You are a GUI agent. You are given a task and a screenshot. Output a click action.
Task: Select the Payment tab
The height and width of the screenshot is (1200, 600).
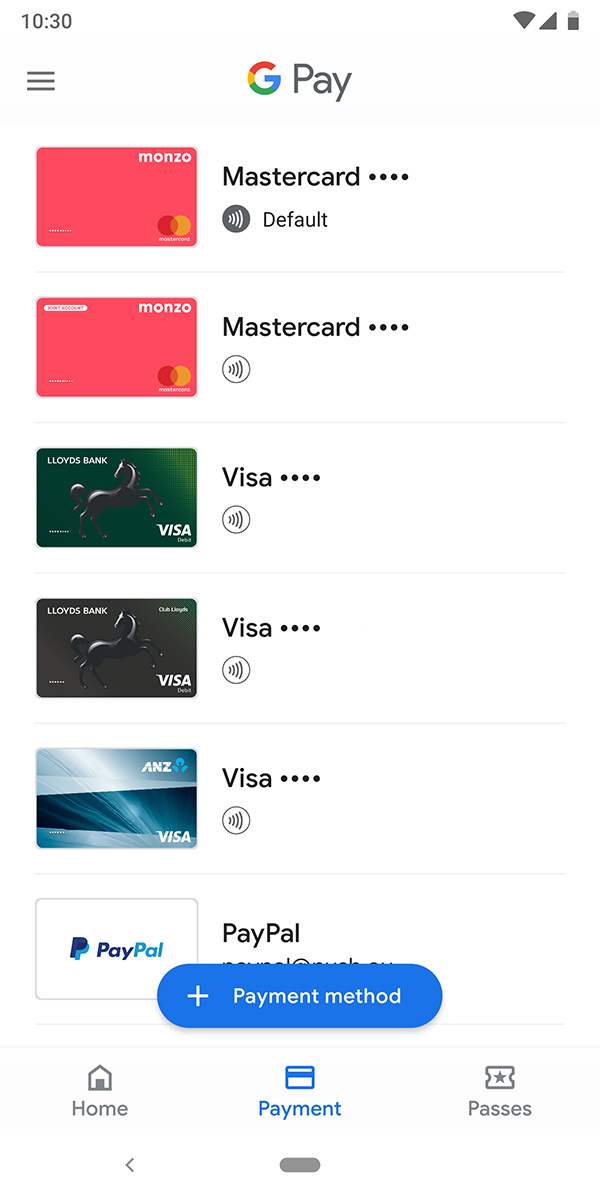pyautogui.click(x=300, y=1090)
